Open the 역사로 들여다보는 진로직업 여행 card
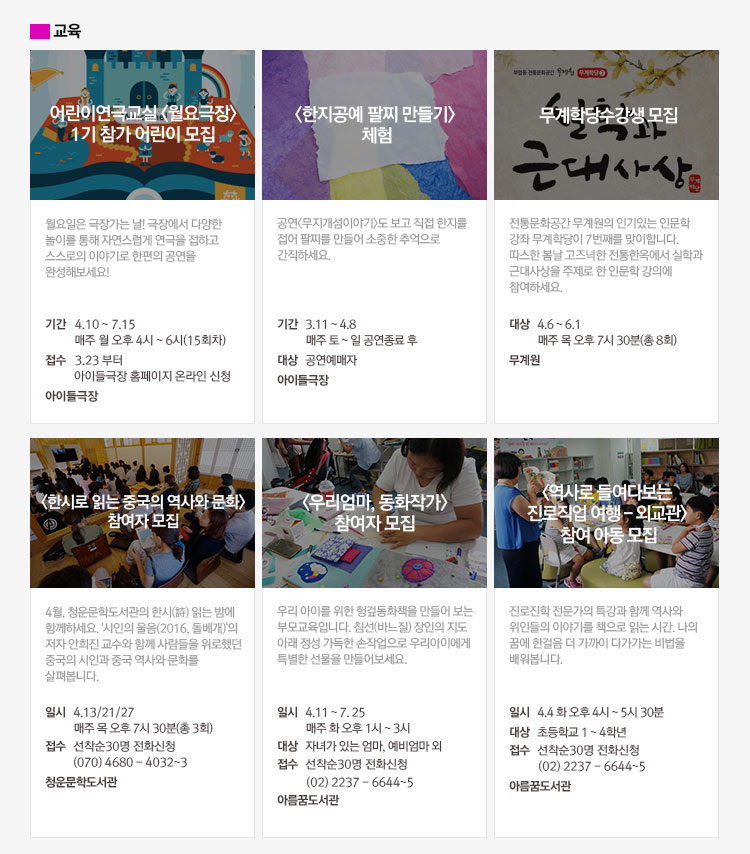750x854 pixels. pyautogui.click(x=606, y=511)
